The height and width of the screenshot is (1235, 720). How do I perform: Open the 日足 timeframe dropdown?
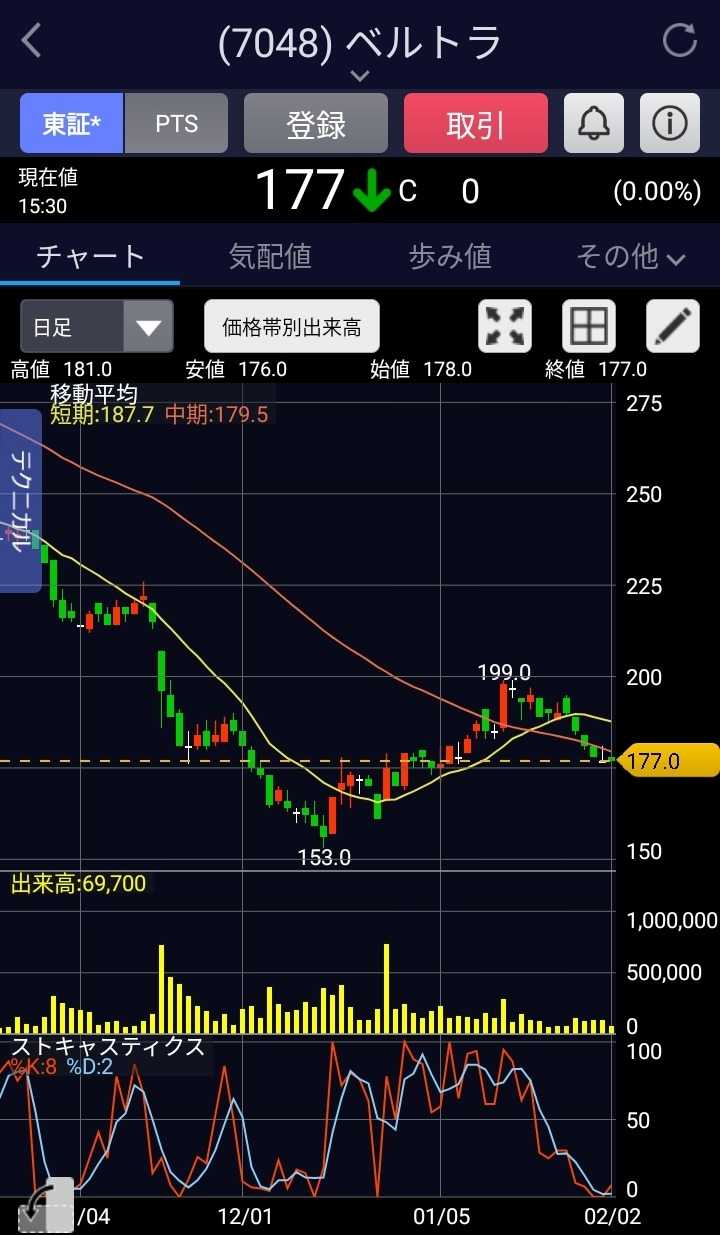(x=97, y=327)
